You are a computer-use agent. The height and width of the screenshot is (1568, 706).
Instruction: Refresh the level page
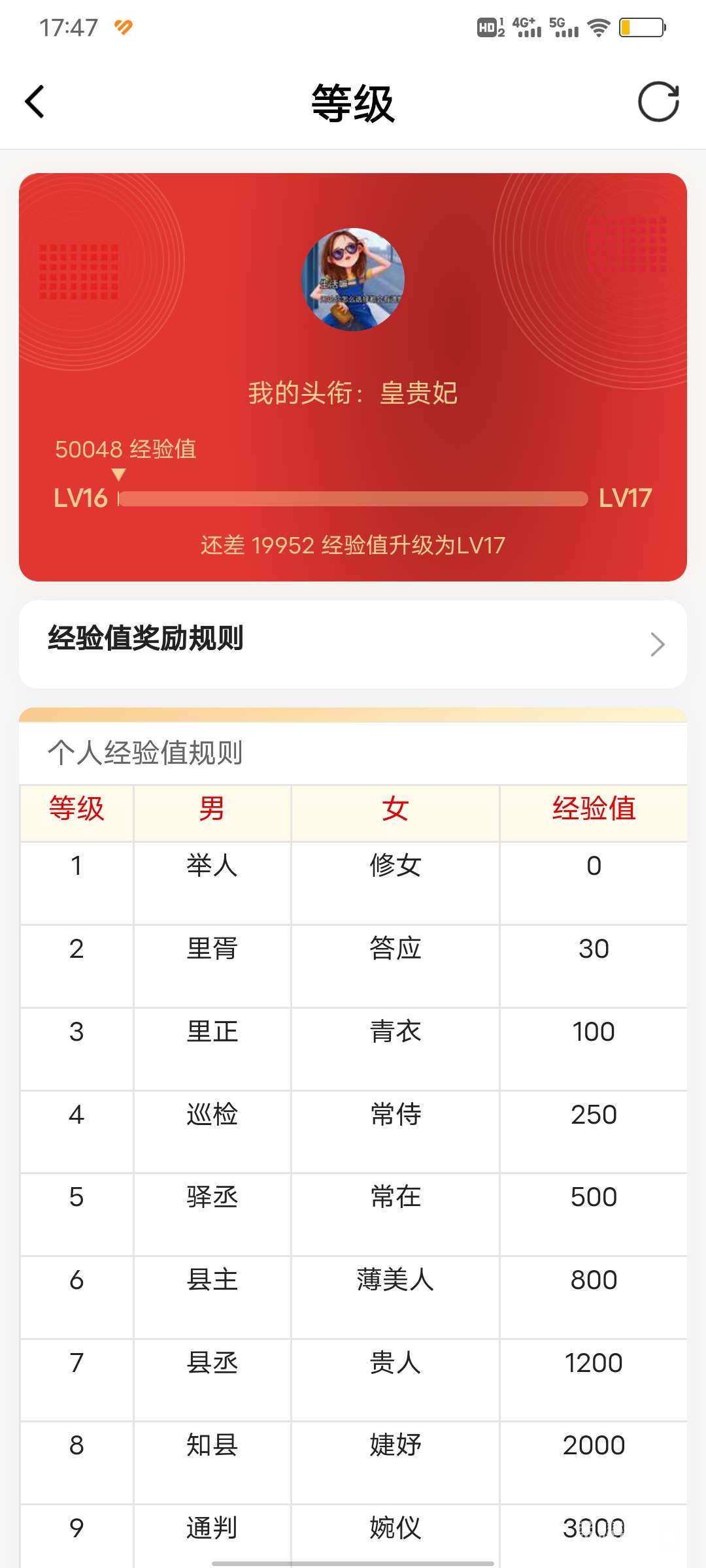[x=658, y=102]
